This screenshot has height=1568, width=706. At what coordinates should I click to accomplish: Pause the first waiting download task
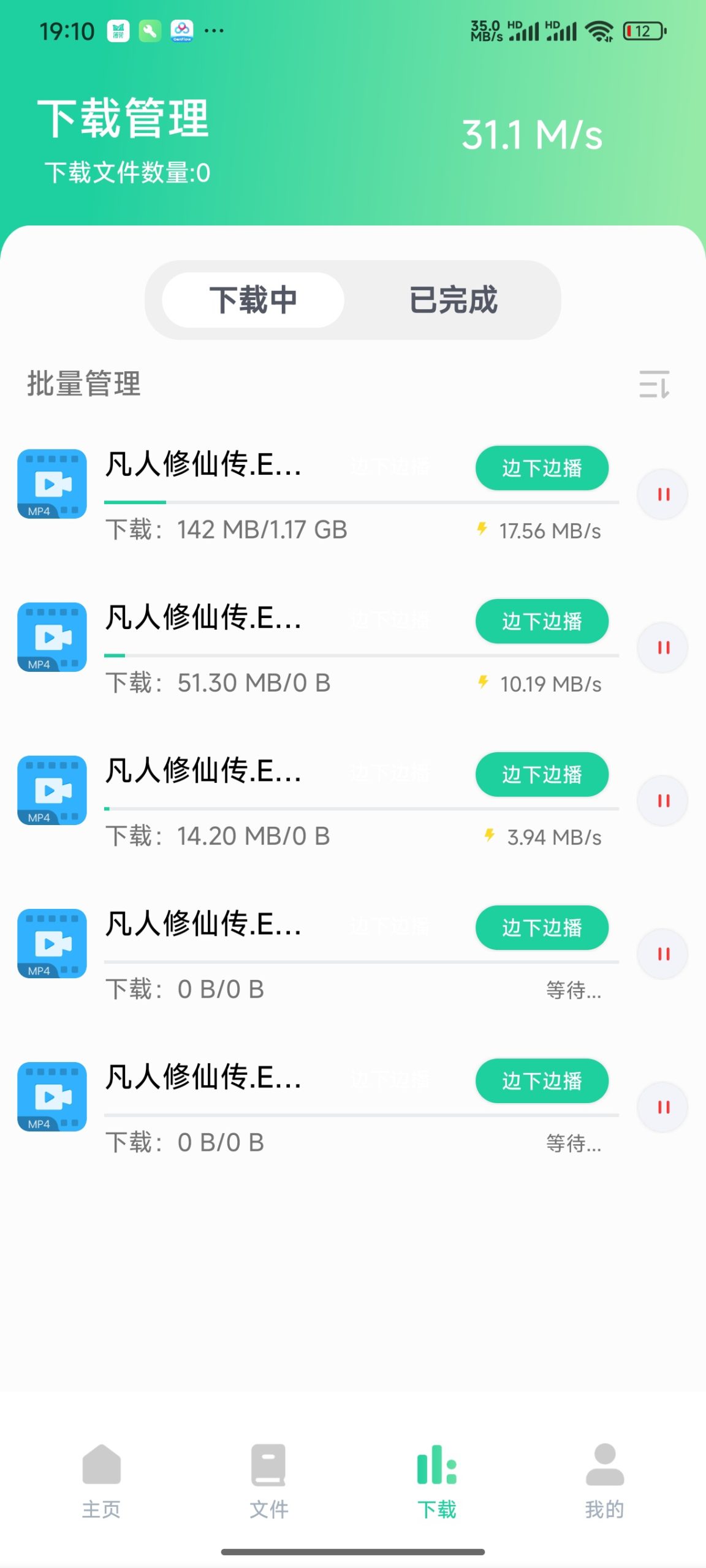661,954
